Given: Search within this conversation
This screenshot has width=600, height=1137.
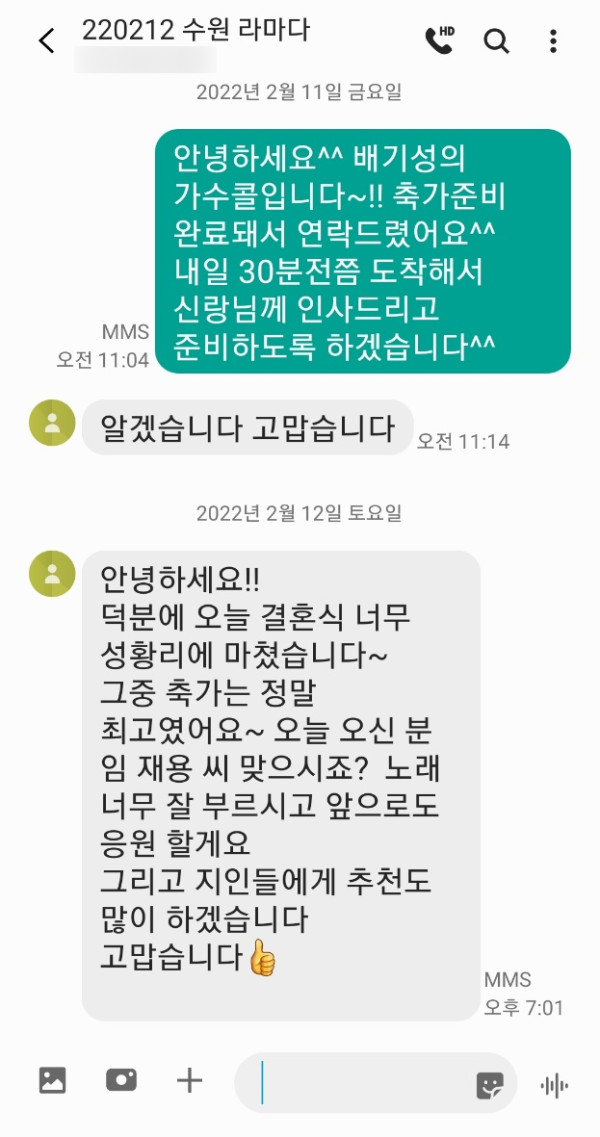Looking at the screenshot, I should tap(496, 41).
